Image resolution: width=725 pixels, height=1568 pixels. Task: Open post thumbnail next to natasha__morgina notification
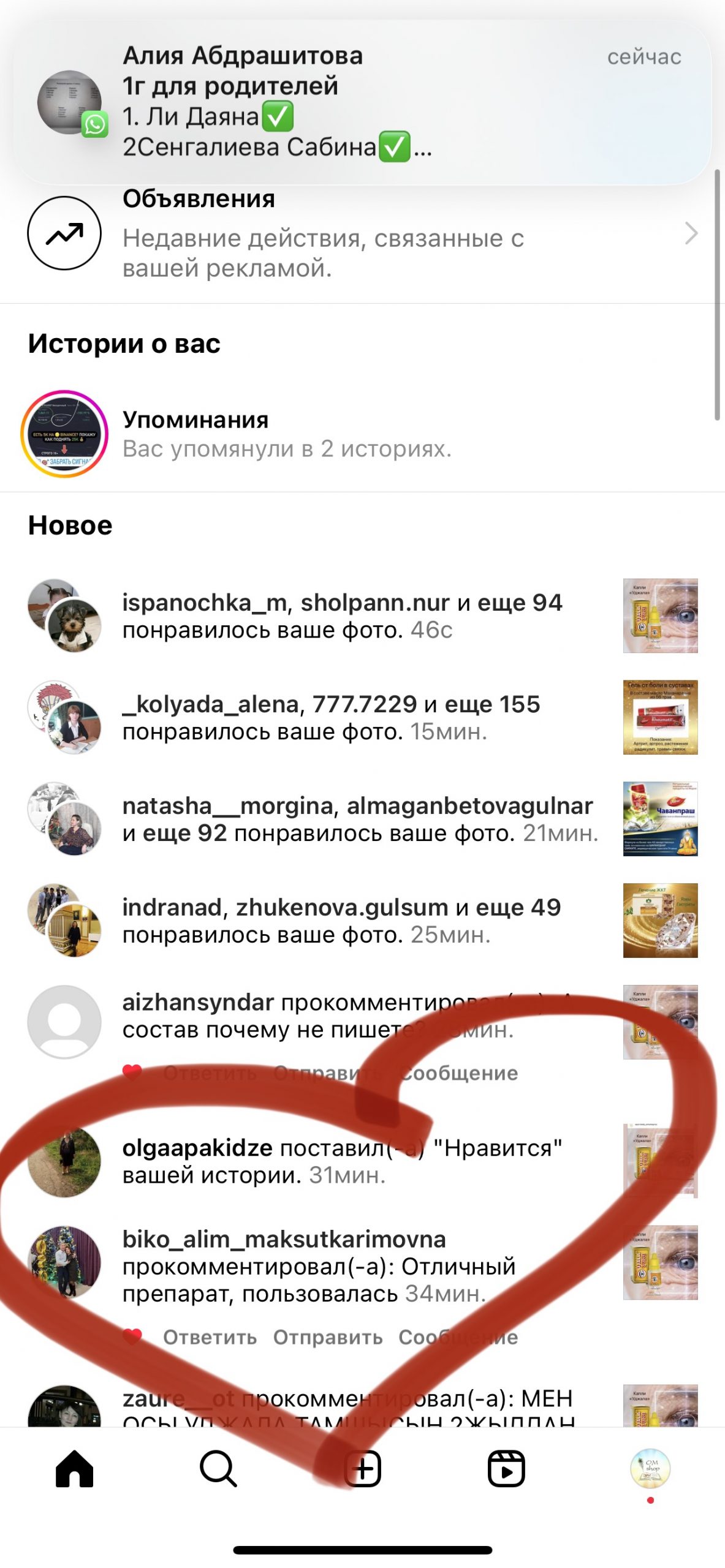click(660, 818)
